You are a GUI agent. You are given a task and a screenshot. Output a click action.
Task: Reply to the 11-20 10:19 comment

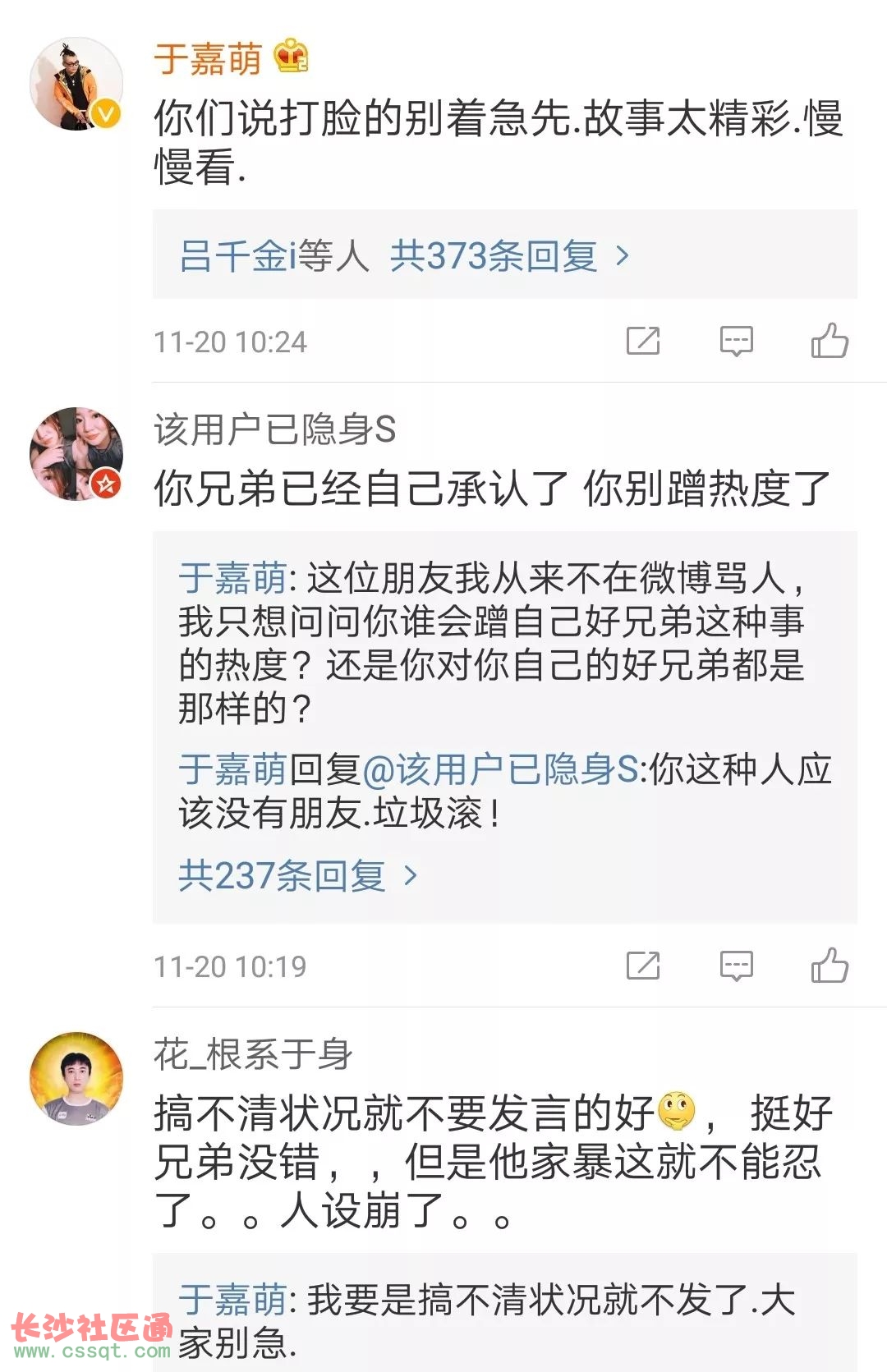click(x=736, y=966)
